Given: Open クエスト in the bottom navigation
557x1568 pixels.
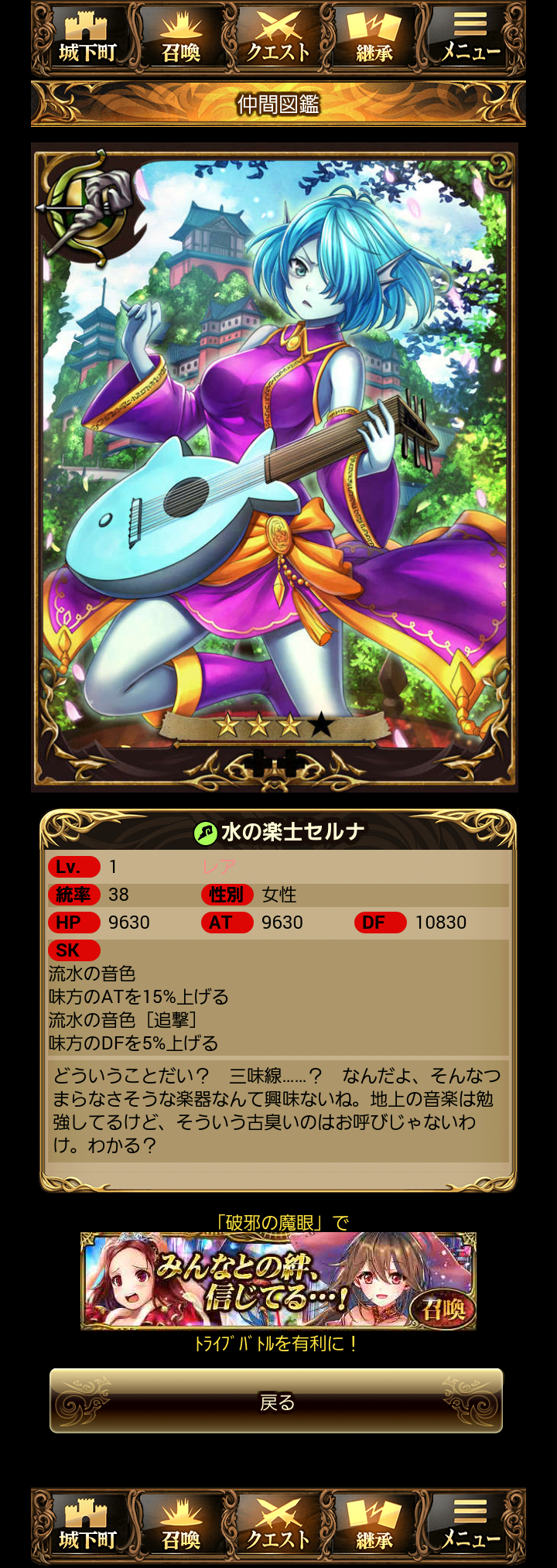Looking at the screenshot, I should [278, 1525].
